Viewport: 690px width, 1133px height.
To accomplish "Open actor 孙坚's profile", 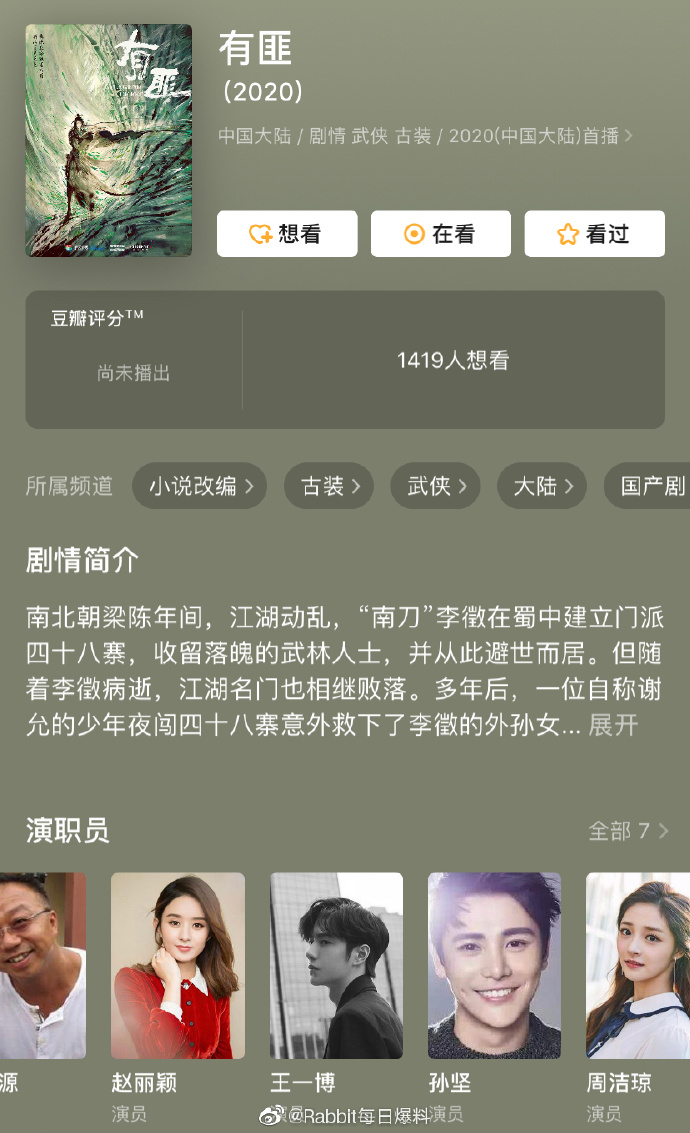I will 494,965.
